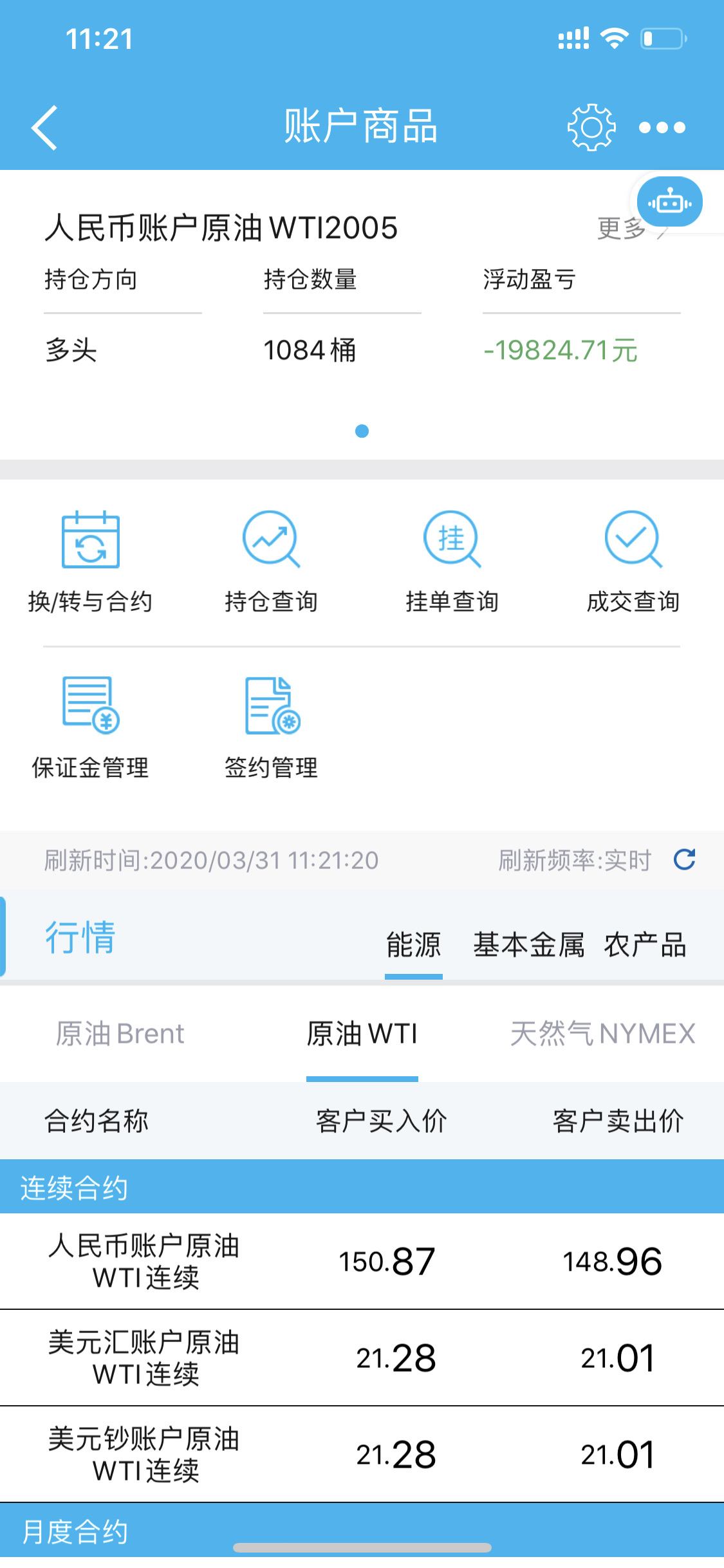Refresh quotes with the reload icon
Screen dimensions: 724x1568
tap(684, 859)
